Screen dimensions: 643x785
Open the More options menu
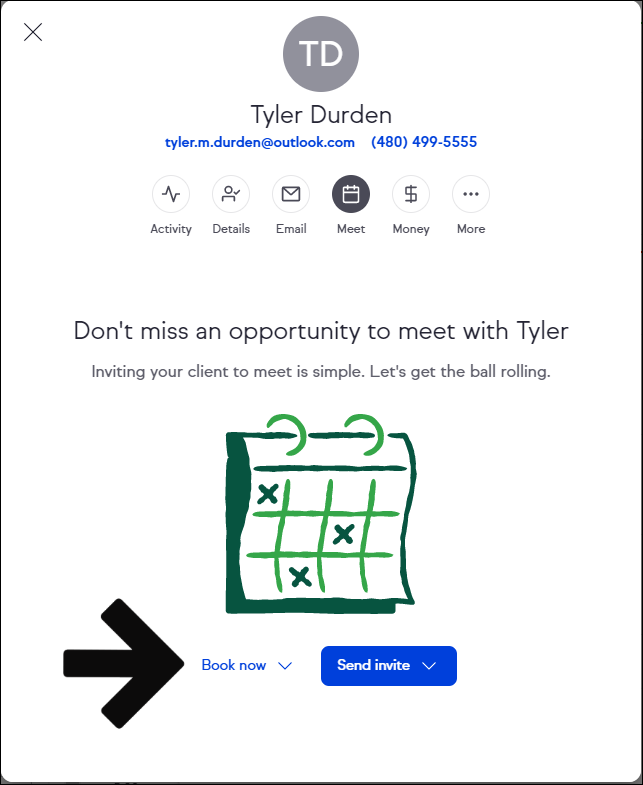tap(471, 194)
